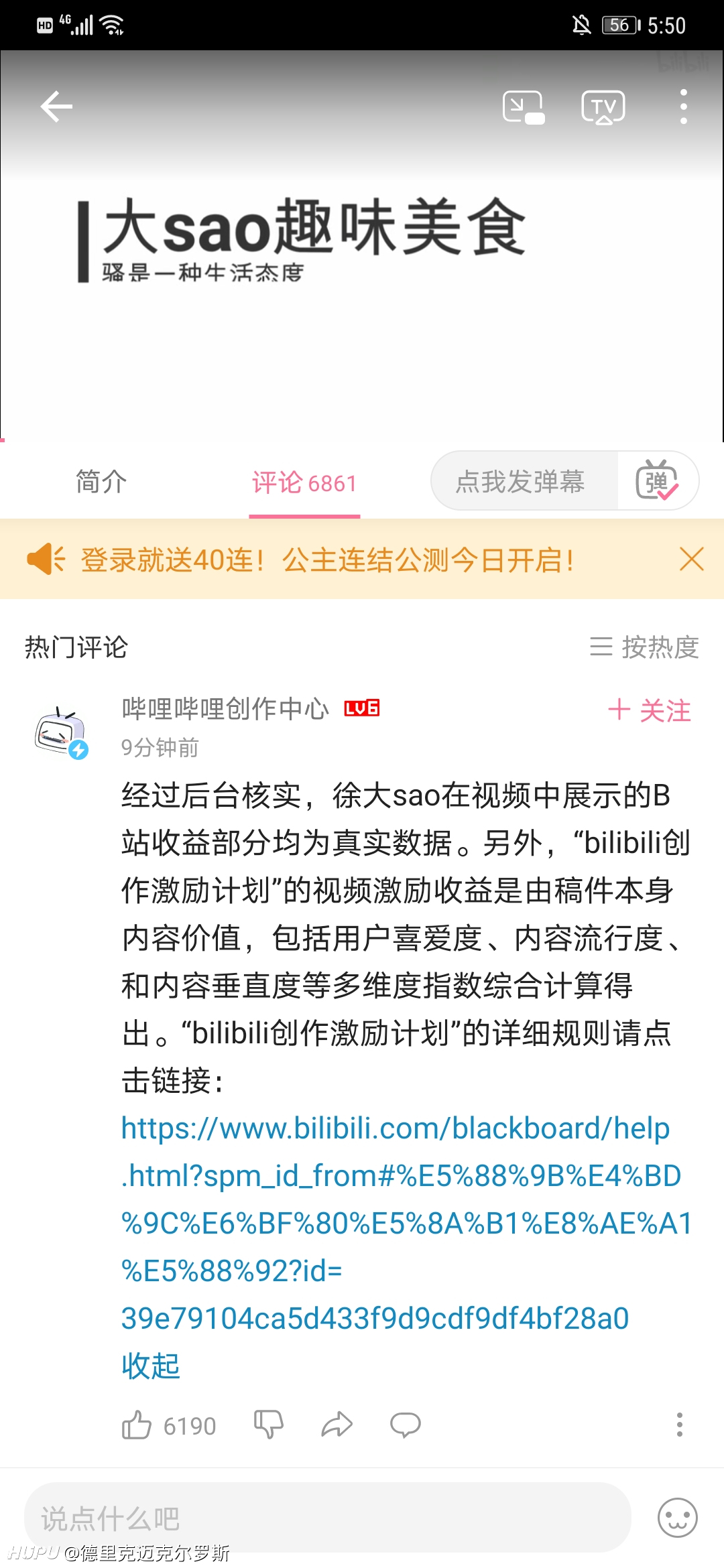The height and width of the screenshot is (1568, 724).
Task: Open the video overflow menu
Action: [683, 107]
